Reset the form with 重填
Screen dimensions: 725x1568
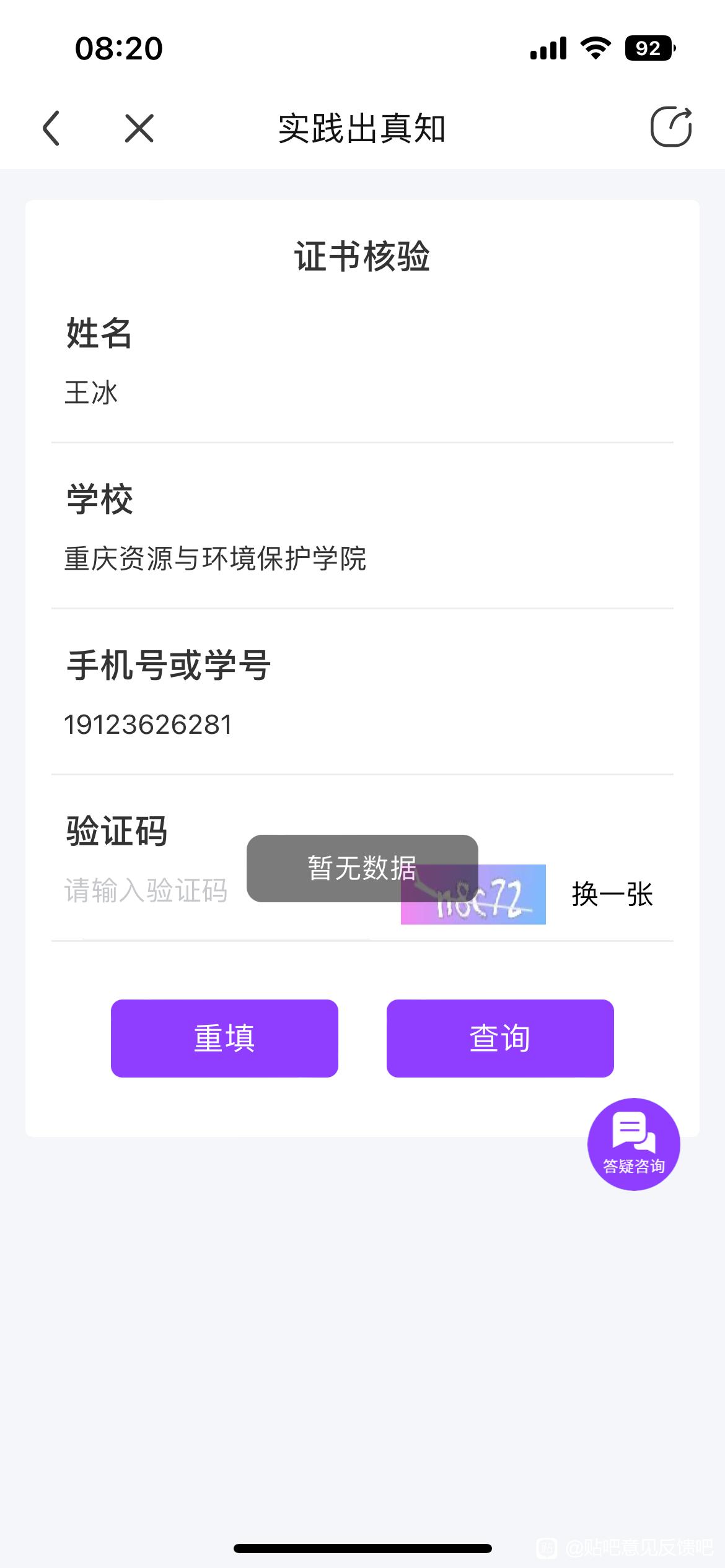pos(224,1038)
